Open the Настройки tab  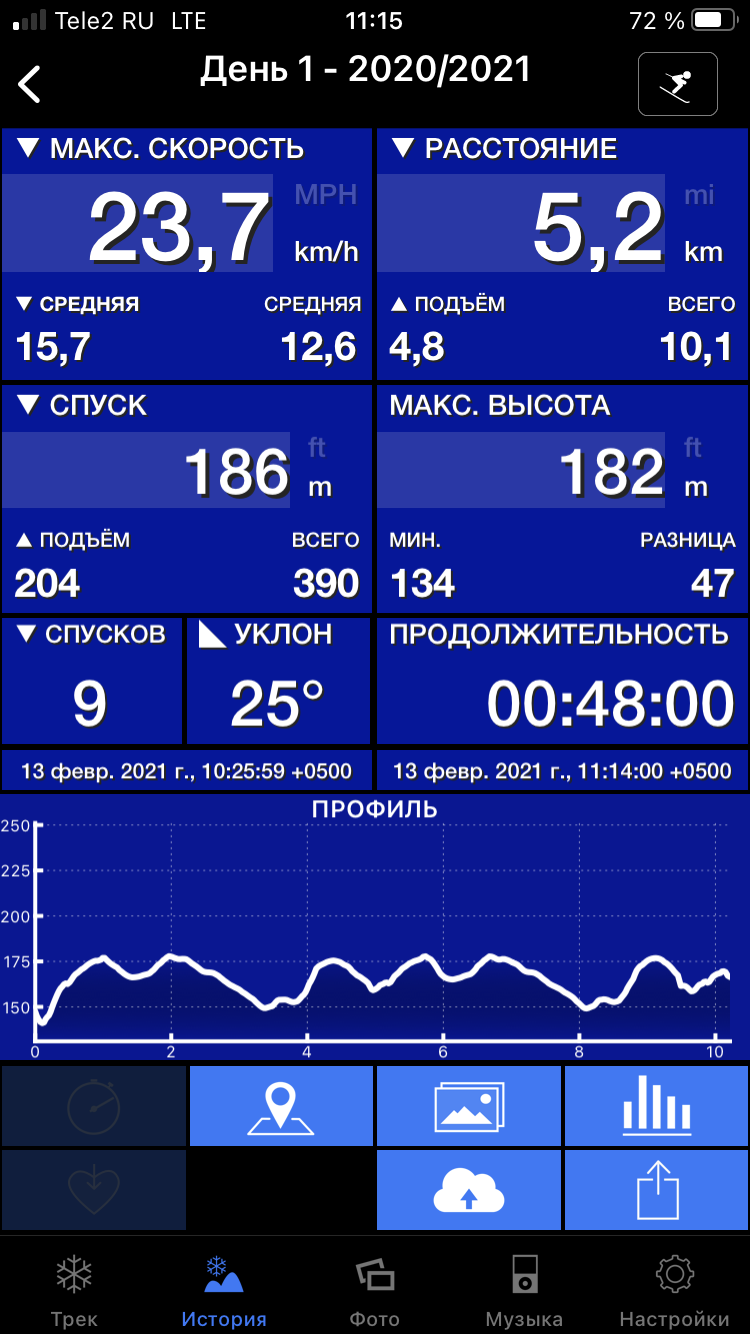674,1290
